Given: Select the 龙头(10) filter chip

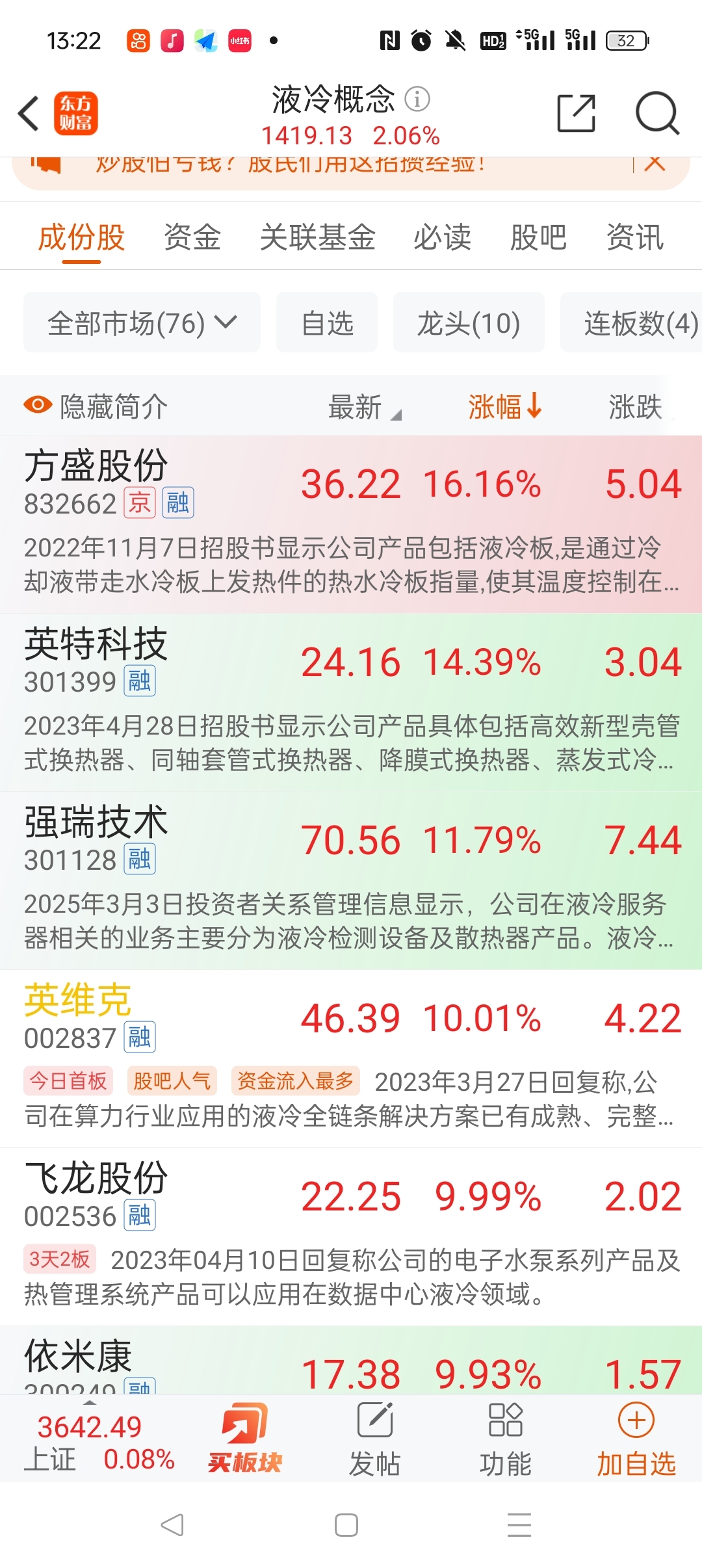Looking at the screenshot, I should tap(469, 322).
